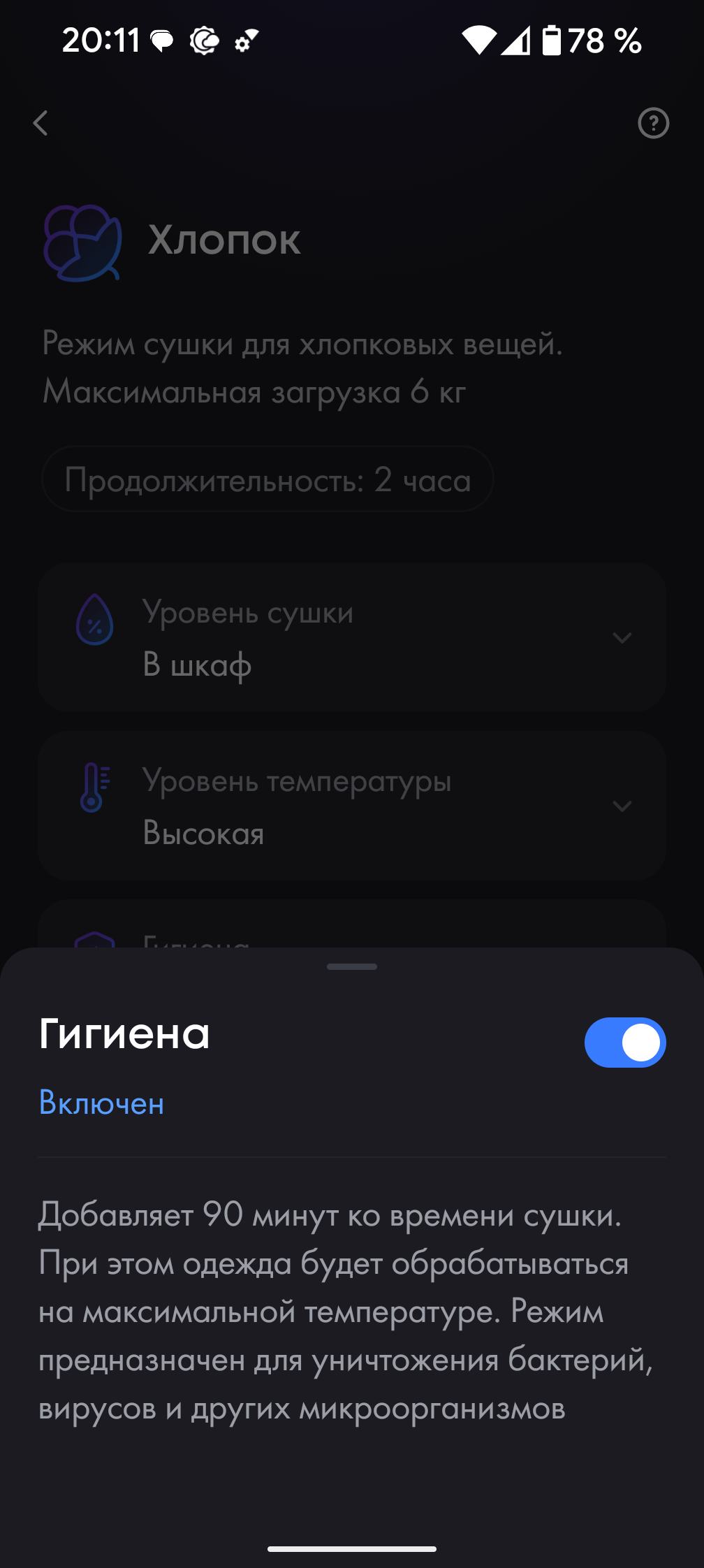
Task: Expand the Уровень температуры dropdown
Action: [621, 806]
